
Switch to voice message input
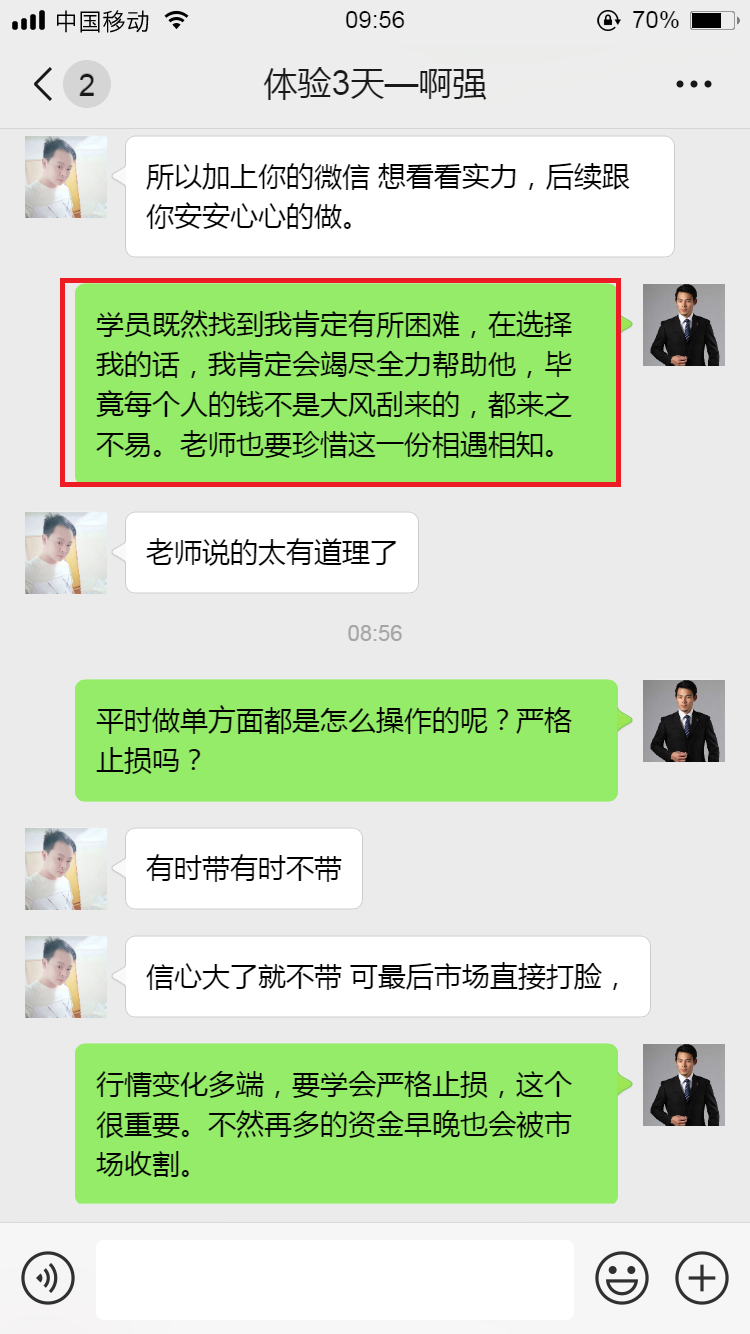coord(48,1278)
